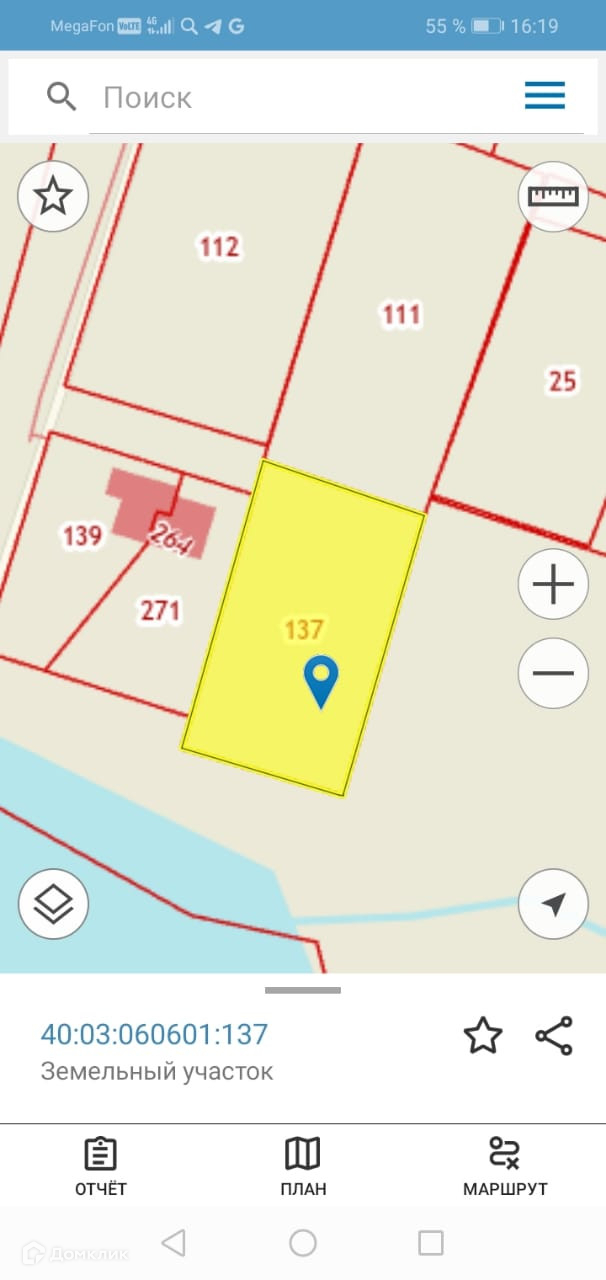Screen dimensions: 606x1280
Task: Add parcel 40:03:060601:137 to favorites
Action: [483, 1036]
